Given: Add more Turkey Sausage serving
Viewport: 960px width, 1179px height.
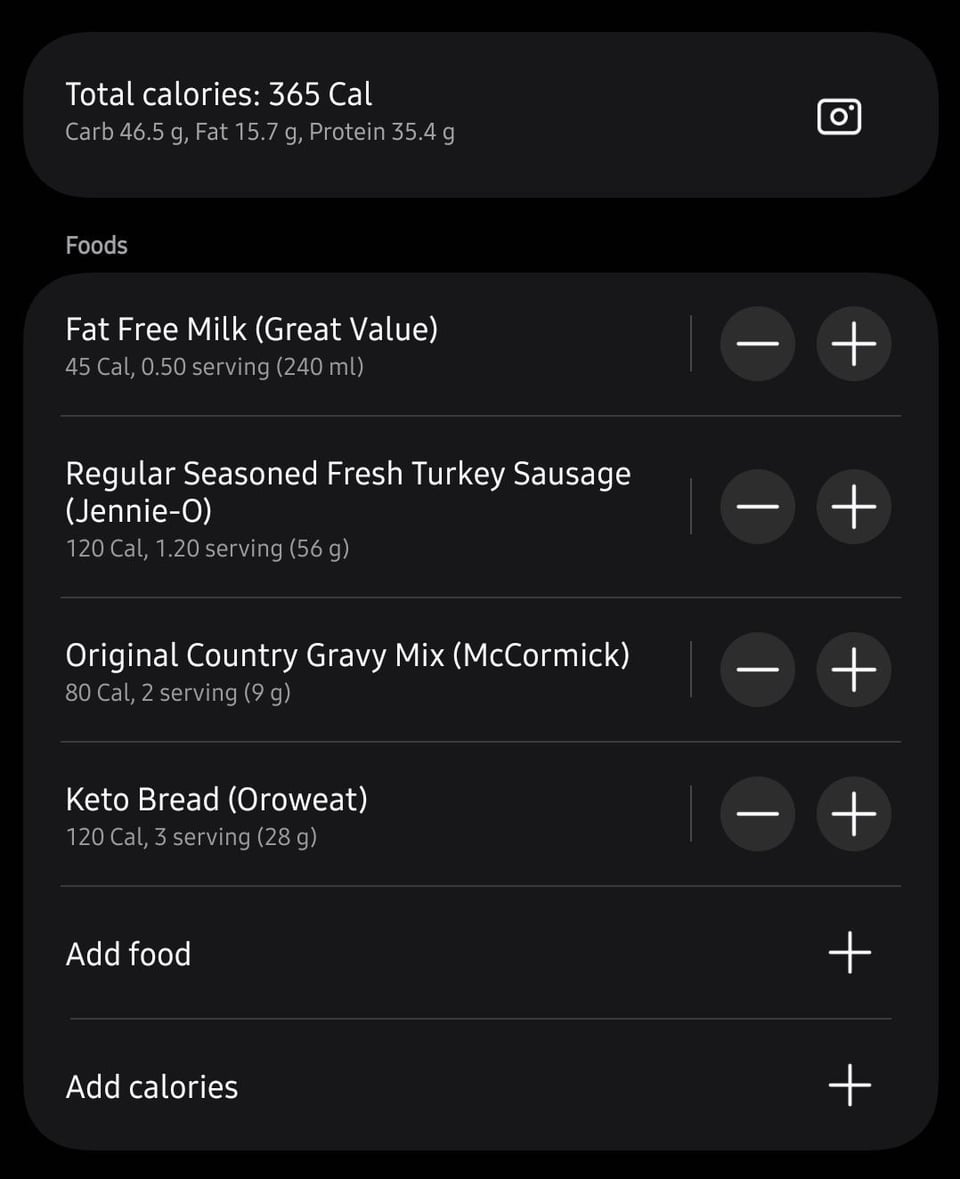Looking at the screenshot, I should [x=854, y=507].
